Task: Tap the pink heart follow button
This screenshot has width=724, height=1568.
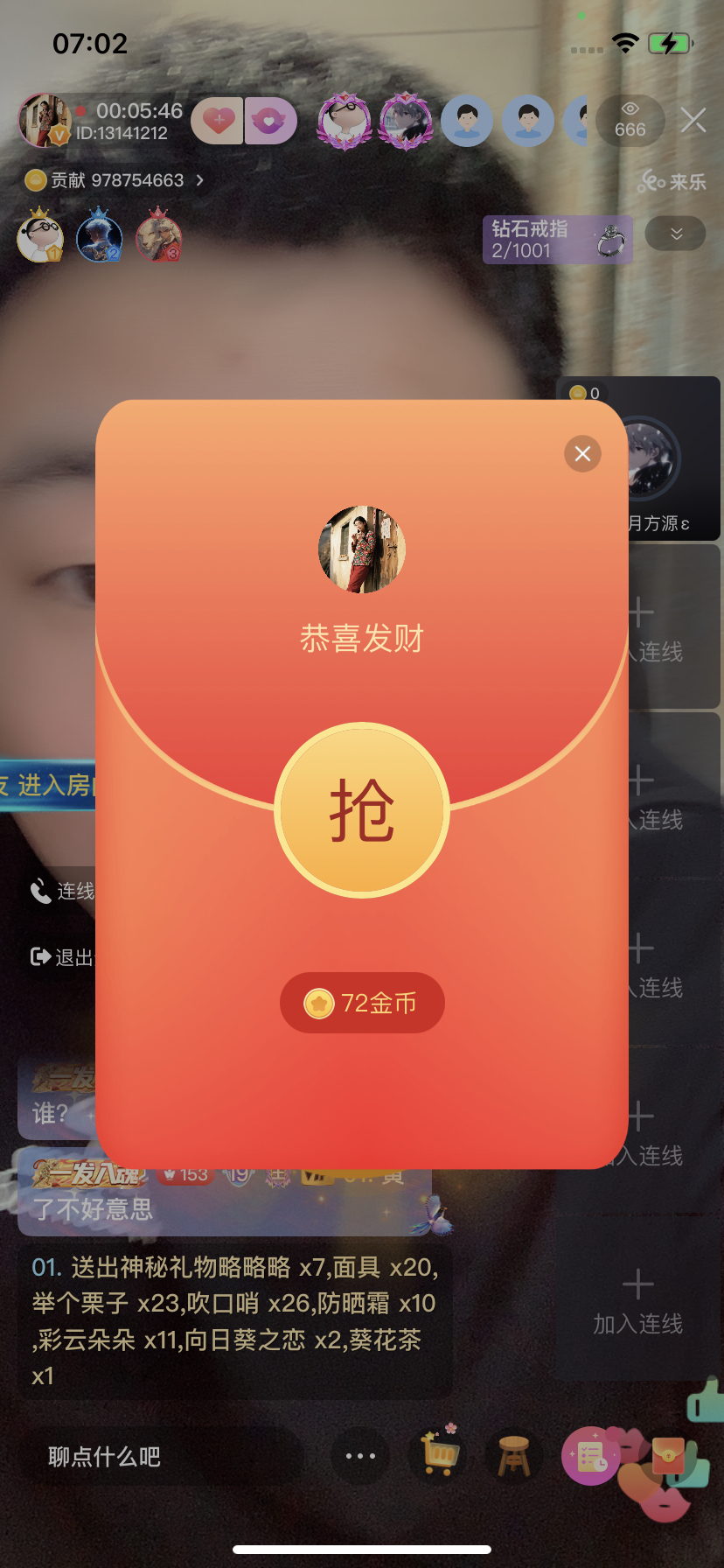Action: [218, 121]
